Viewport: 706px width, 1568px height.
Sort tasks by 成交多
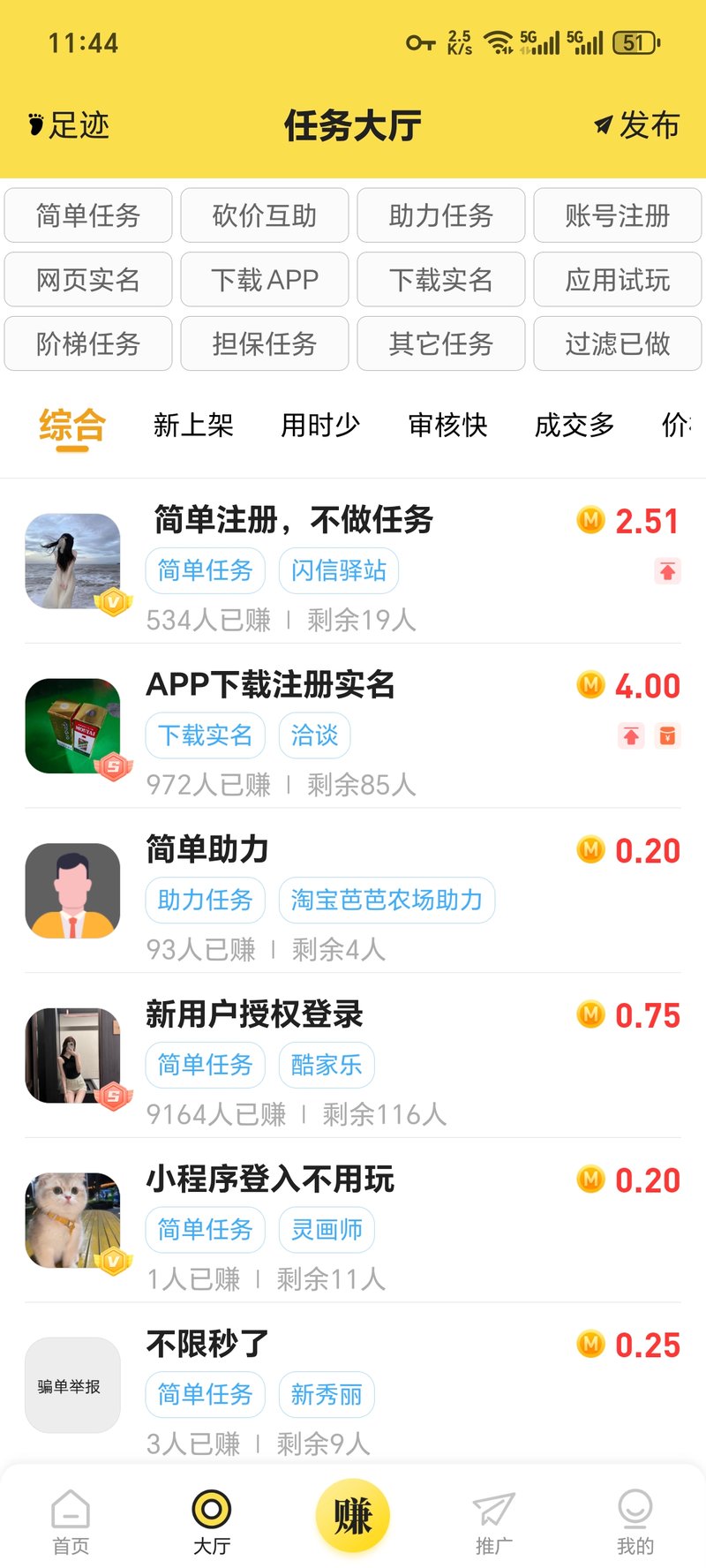[575, 426]
